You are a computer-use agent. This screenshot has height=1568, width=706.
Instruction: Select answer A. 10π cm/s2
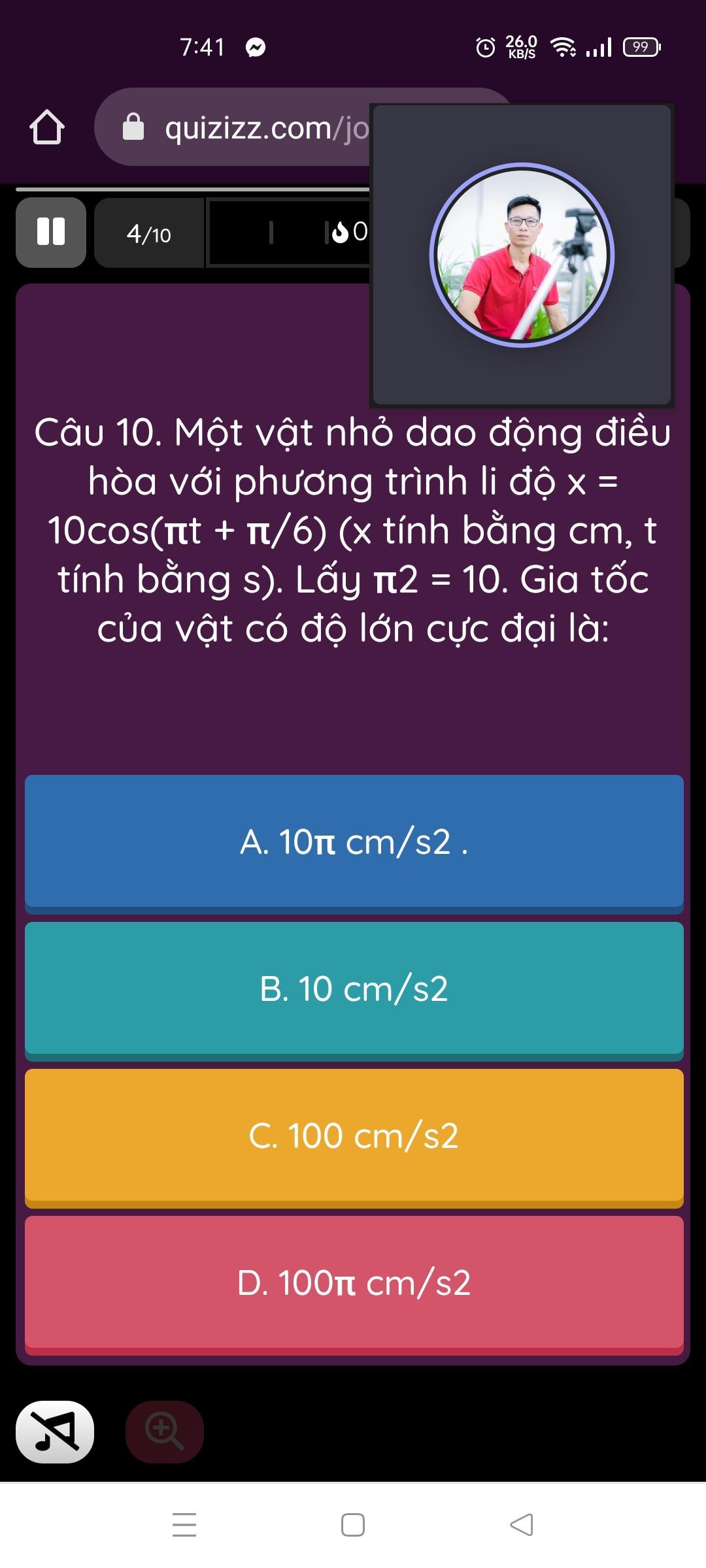tap(354, 842)
